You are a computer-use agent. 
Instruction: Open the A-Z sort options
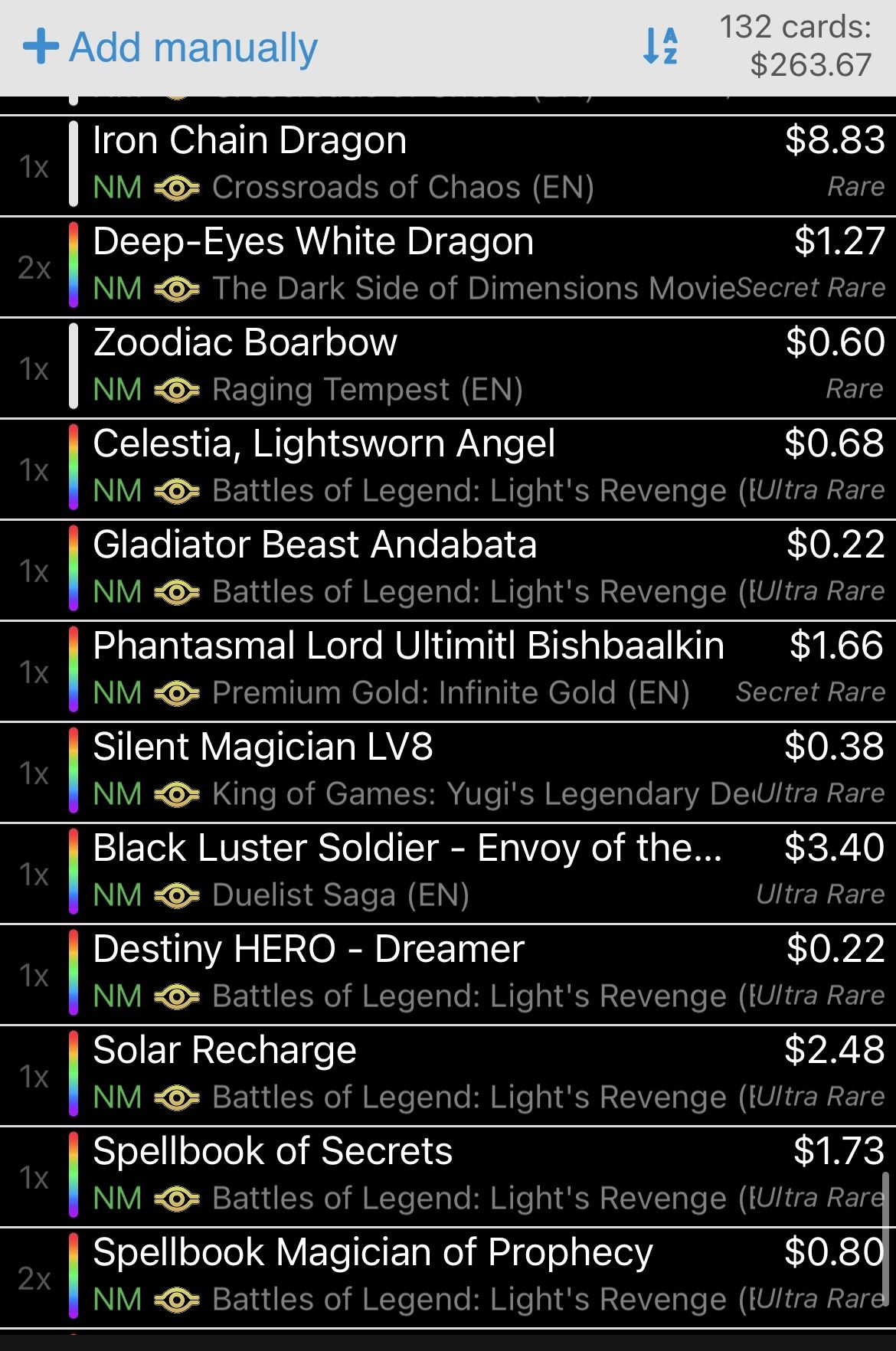click(660, 46)
